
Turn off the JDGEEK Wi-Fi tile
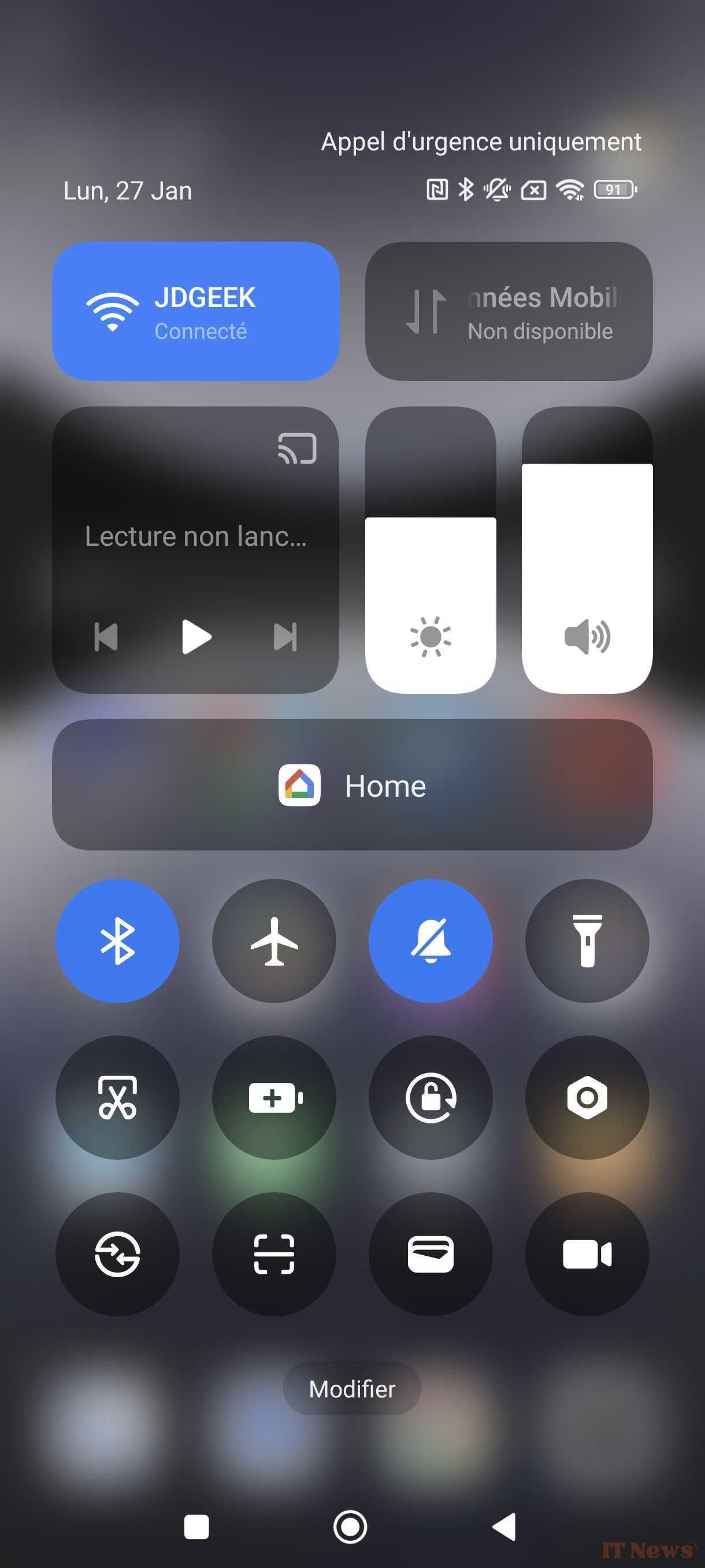tap(195, 312)
